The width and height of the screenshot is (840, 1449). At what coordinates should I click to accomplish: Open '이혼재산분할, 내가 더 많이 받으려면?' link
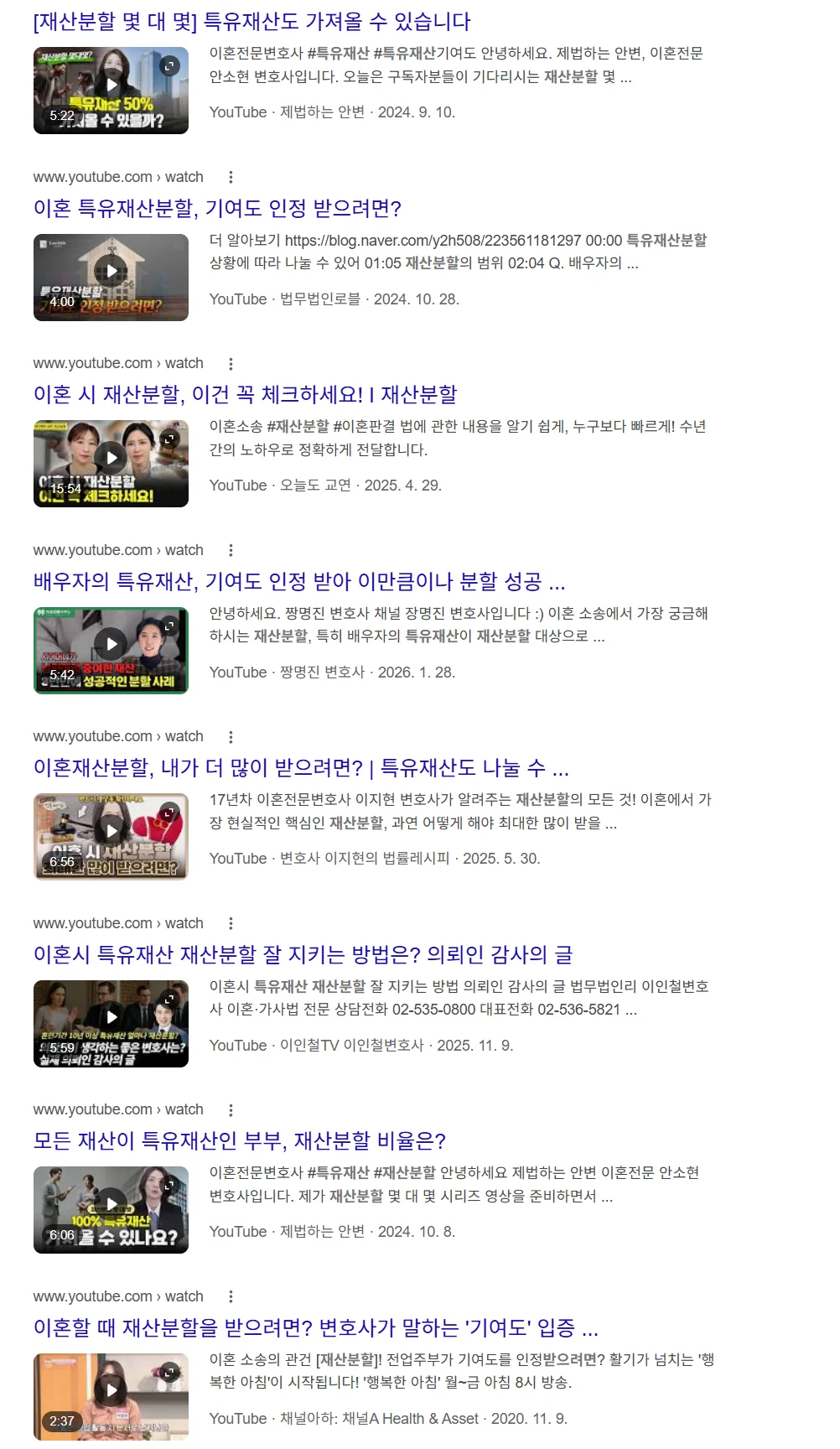click(x=301, y=767)
